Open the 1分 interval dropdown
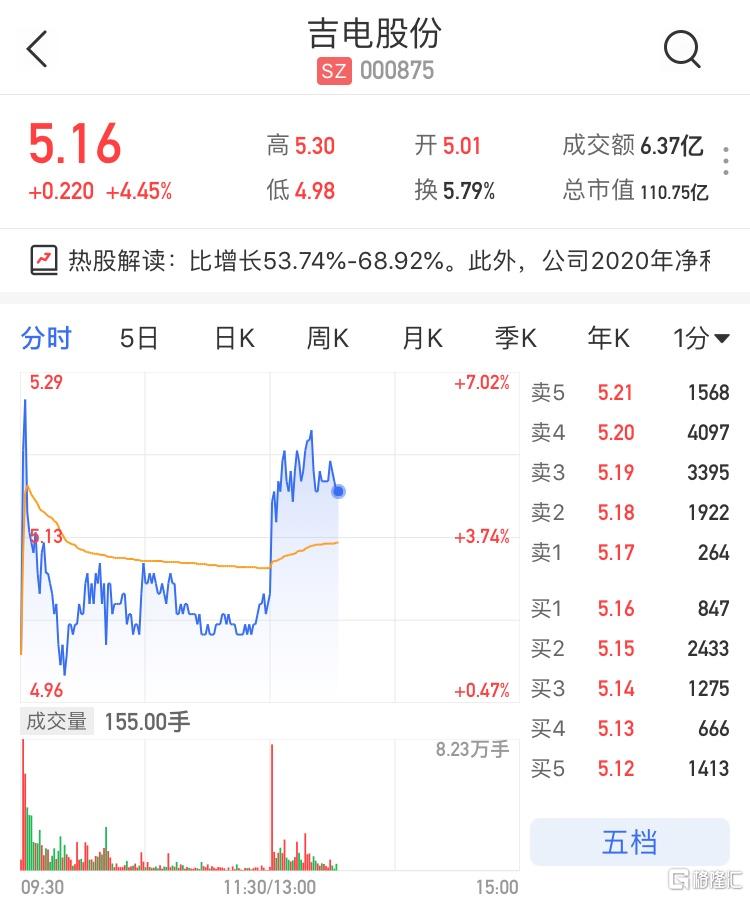Viewport: 750px width, 897px height. (x=700, y=339)
